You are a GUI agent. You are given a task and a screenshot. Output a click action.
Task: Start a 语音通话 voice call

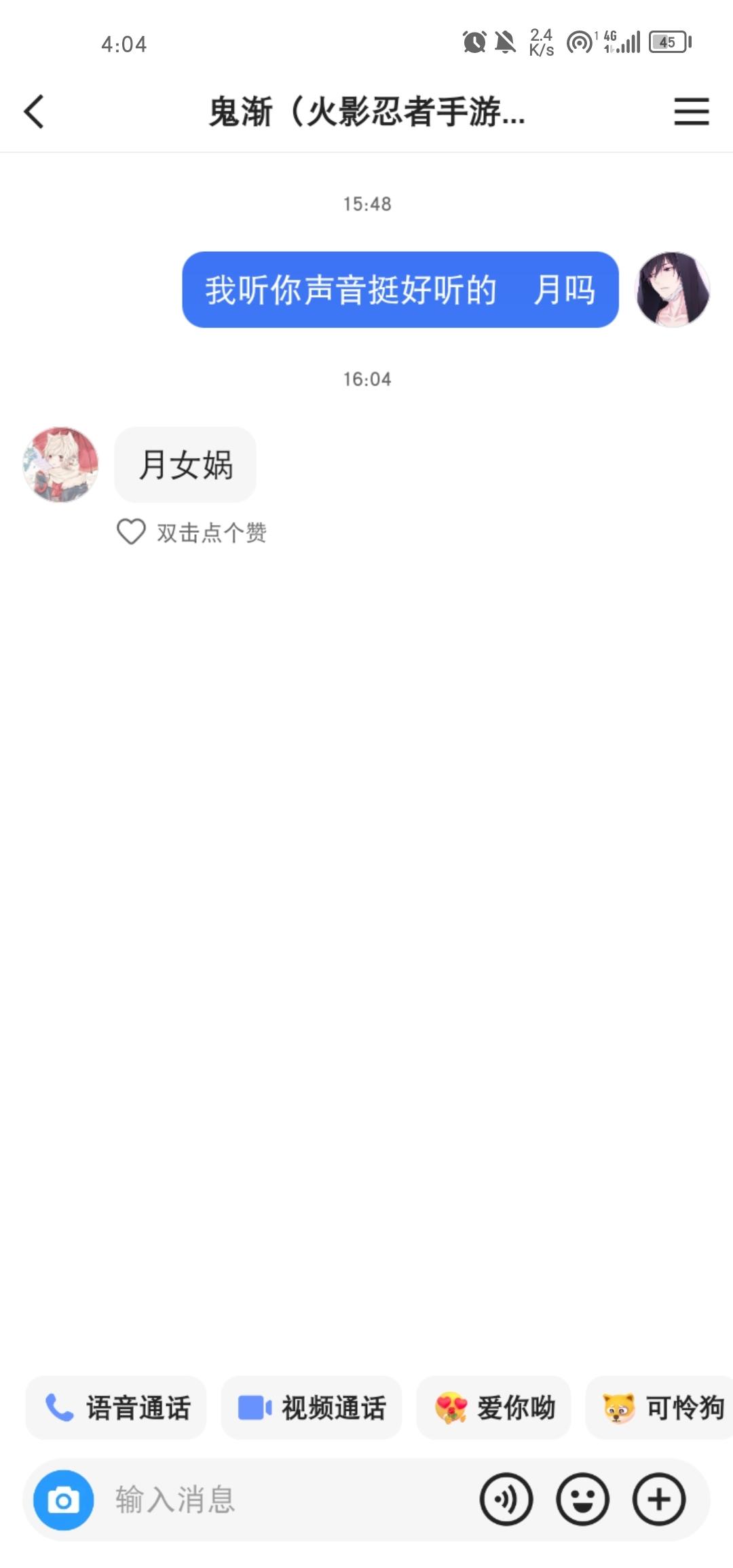(x=116, y=1408)
